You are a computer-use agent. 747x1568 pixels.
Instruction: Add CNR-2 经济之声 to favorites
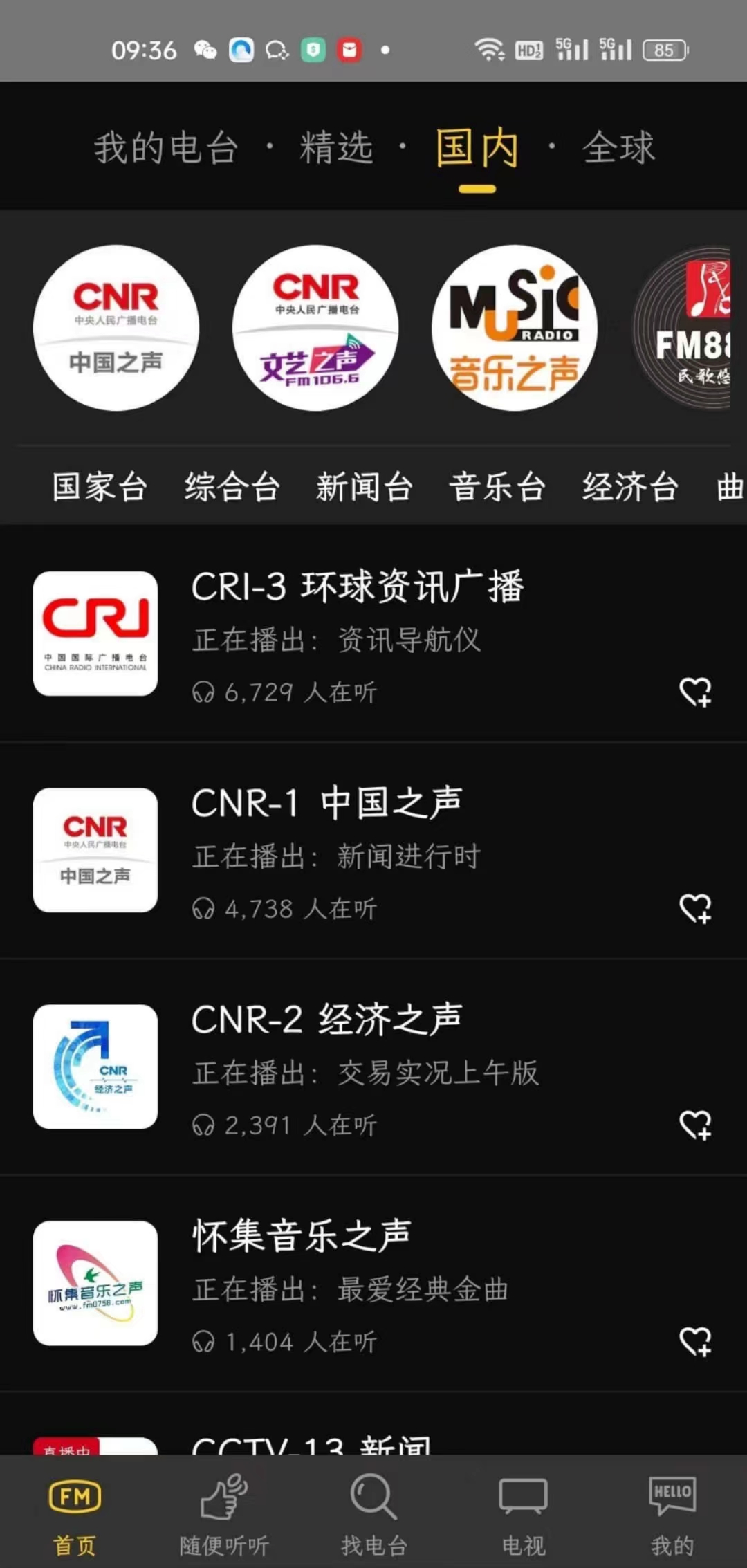coord(695,1125)
